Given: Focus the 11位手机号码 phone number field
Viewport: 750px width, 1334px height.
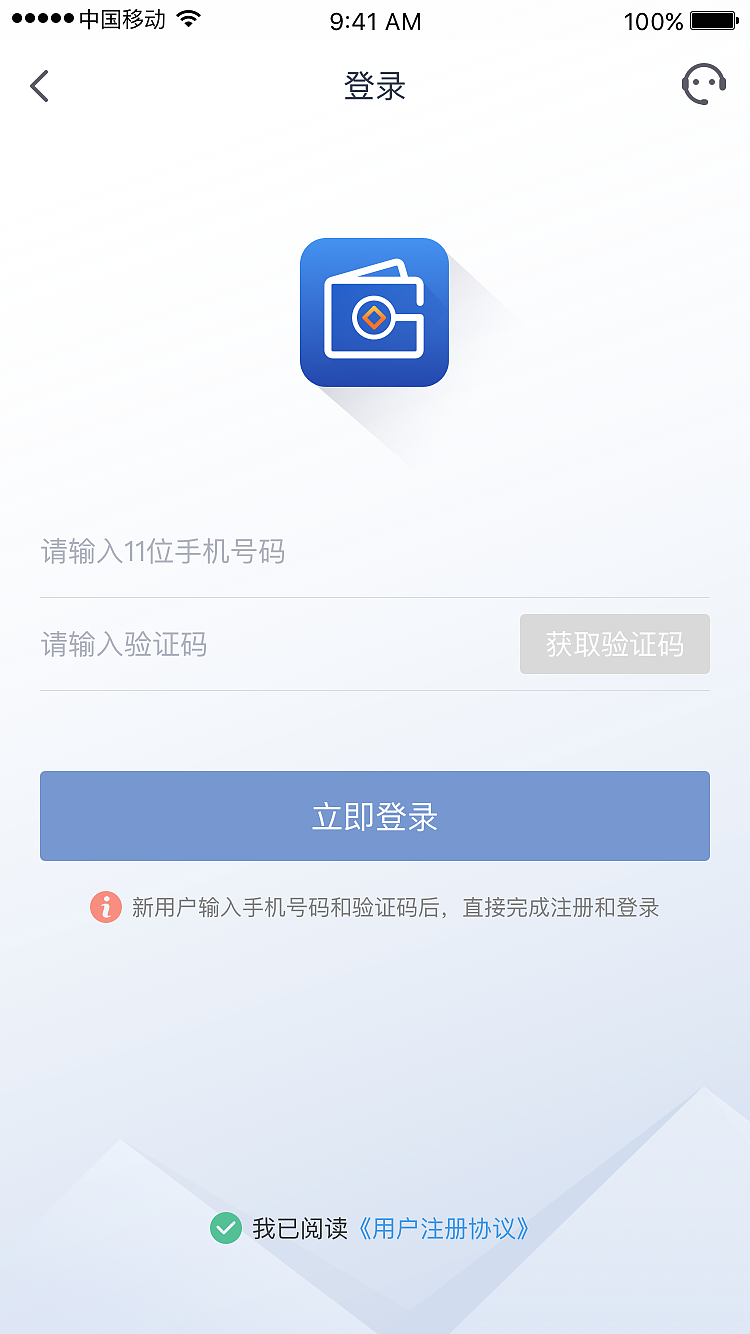Looking at the screenshot, I should (374, 551).
